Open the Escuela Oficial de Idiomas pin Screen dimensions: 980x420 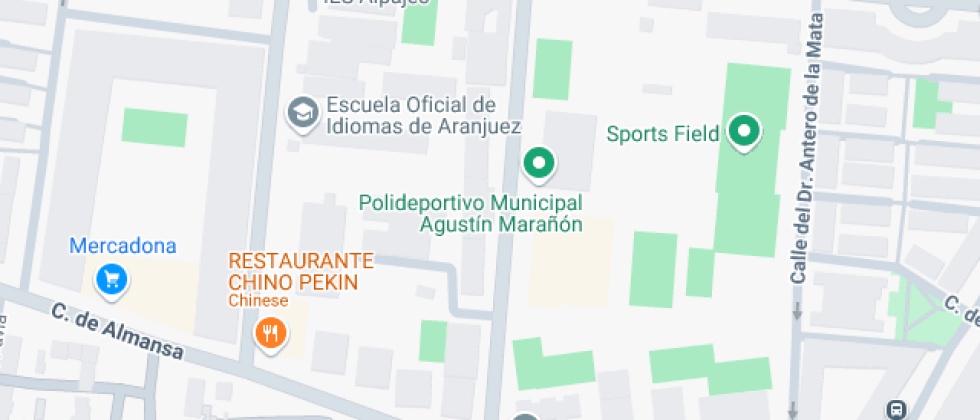pyautogui.click(x=300, y=113)
